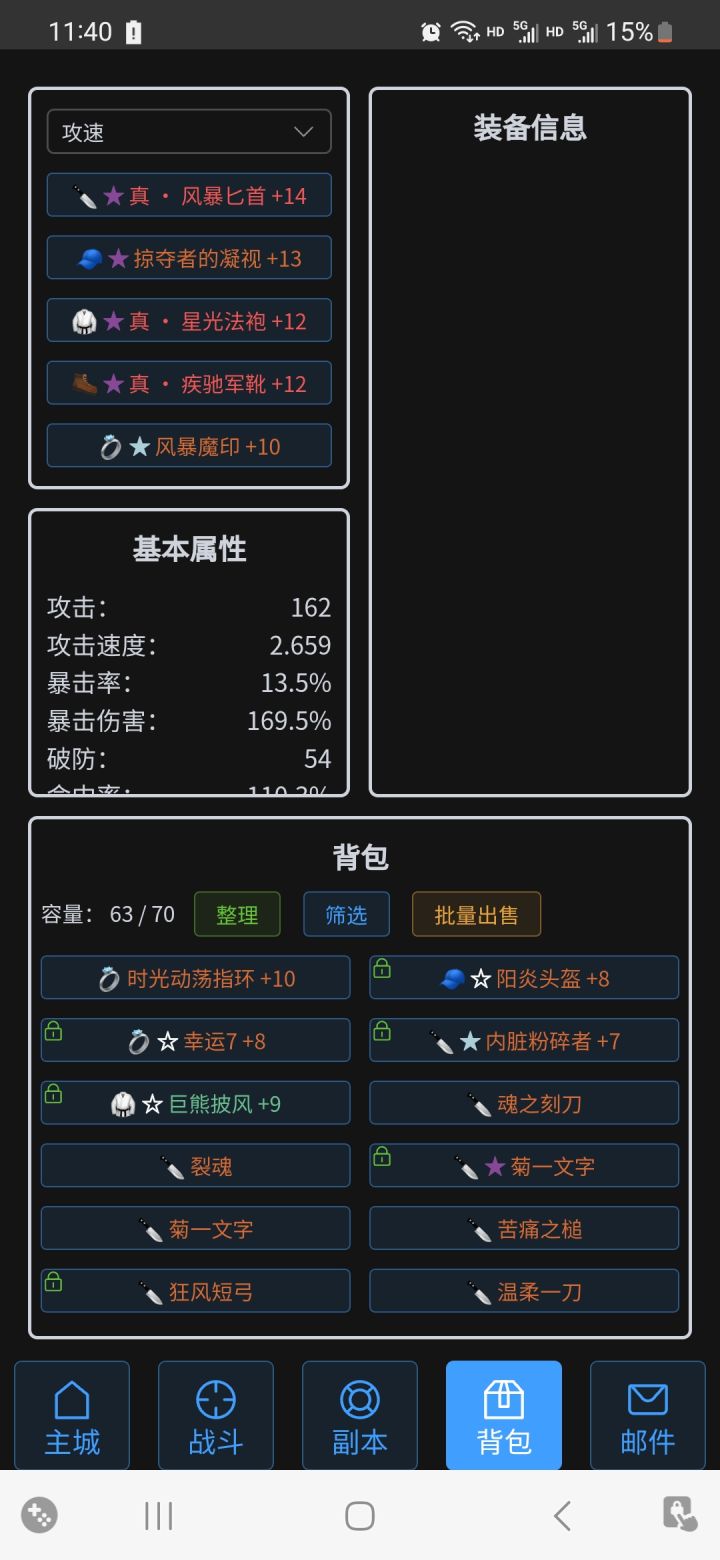Open the 掠夺者的凝视 +13 headgear
This screenshot has width=720, height=1560.
189,258
